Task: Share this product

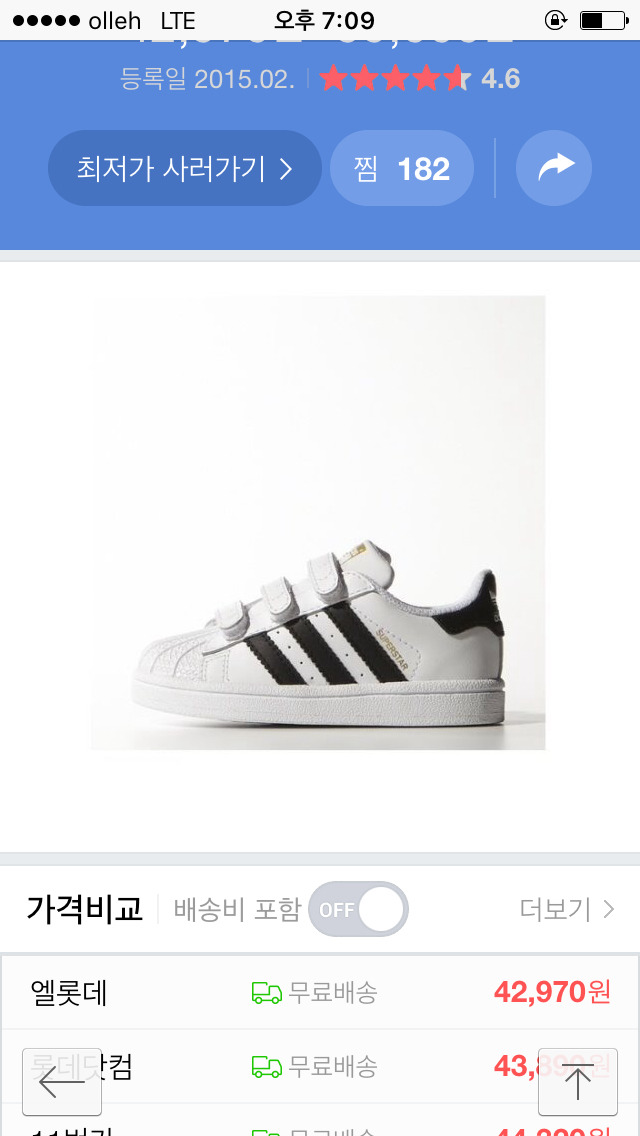Action: 554,169
